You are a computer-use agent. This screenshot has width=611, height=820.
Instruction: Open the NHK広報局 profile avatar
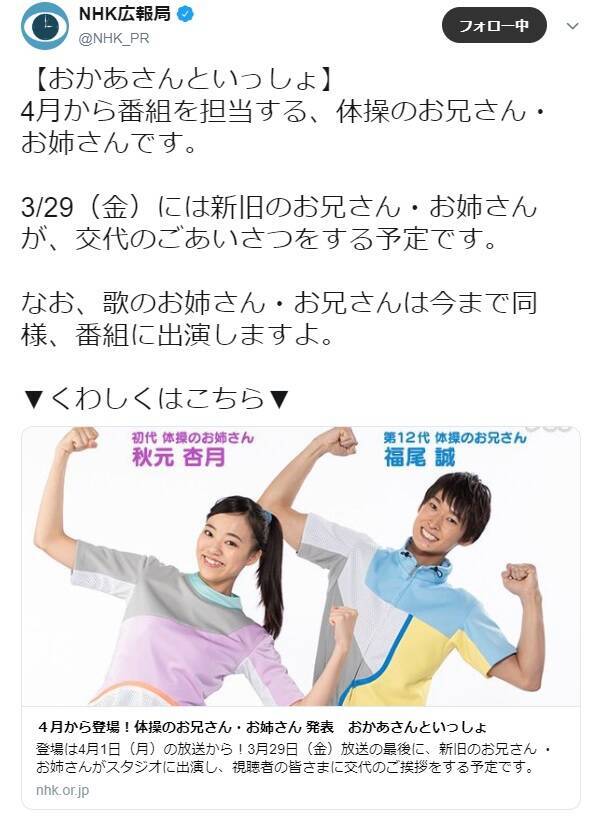[45, 26]
